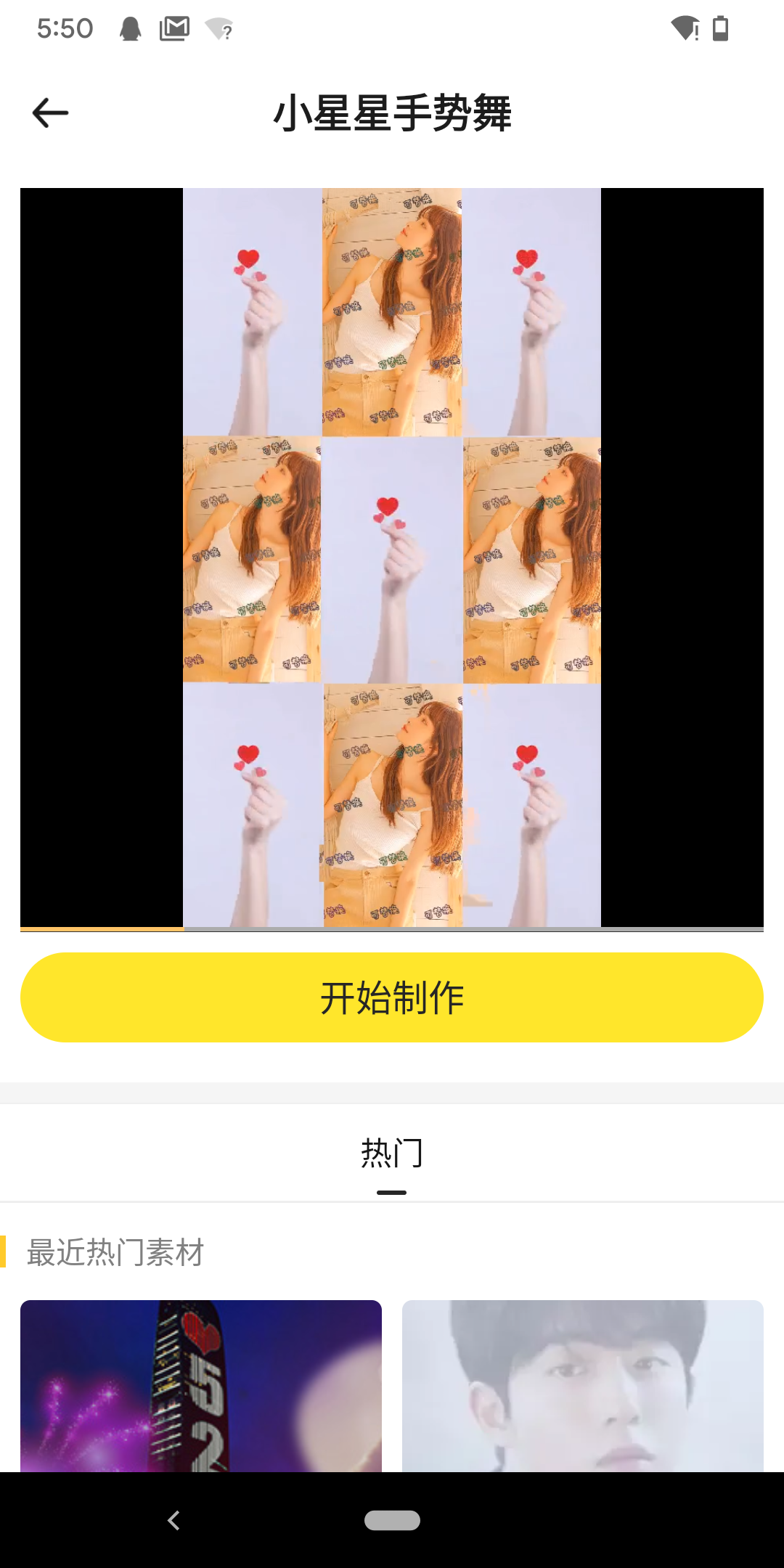
Task: Select the 热门 tab
Action: tap(392, 1153)
